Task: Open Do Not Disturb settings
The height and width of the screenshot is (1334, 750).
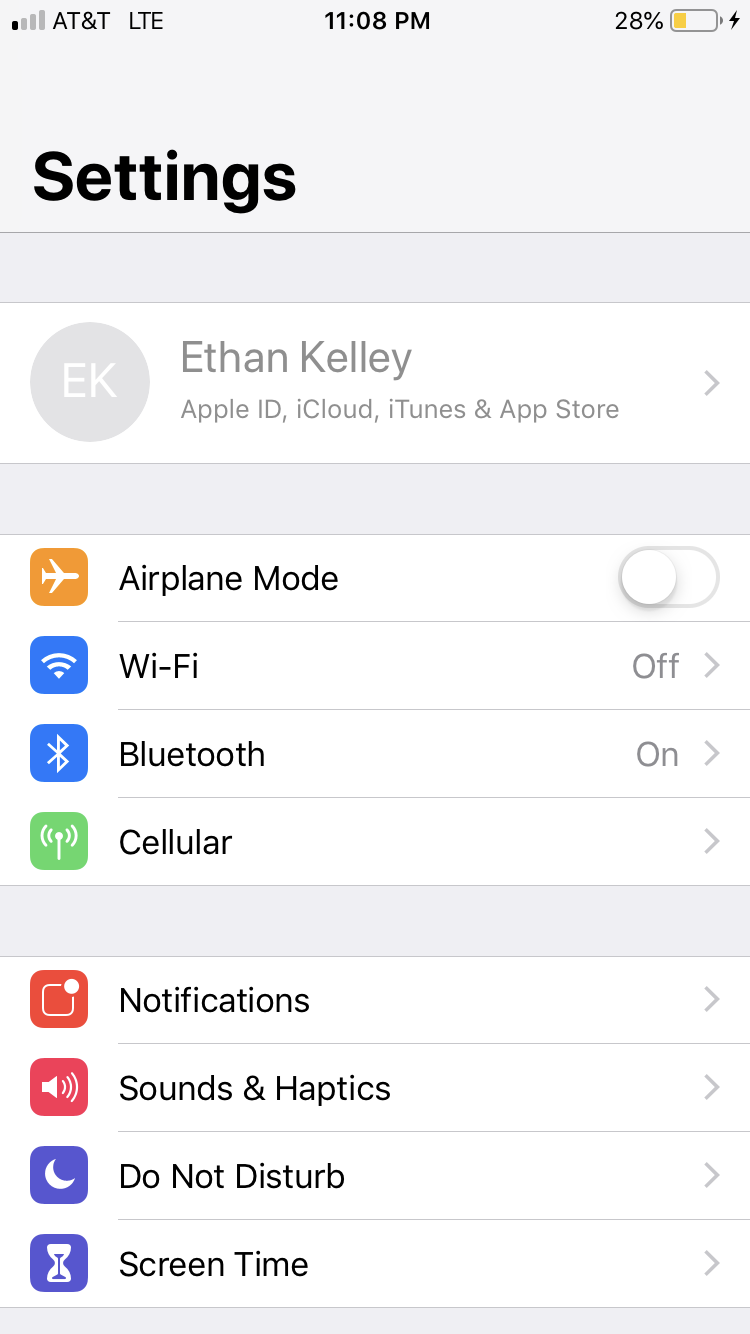Action: [375, 1176]
